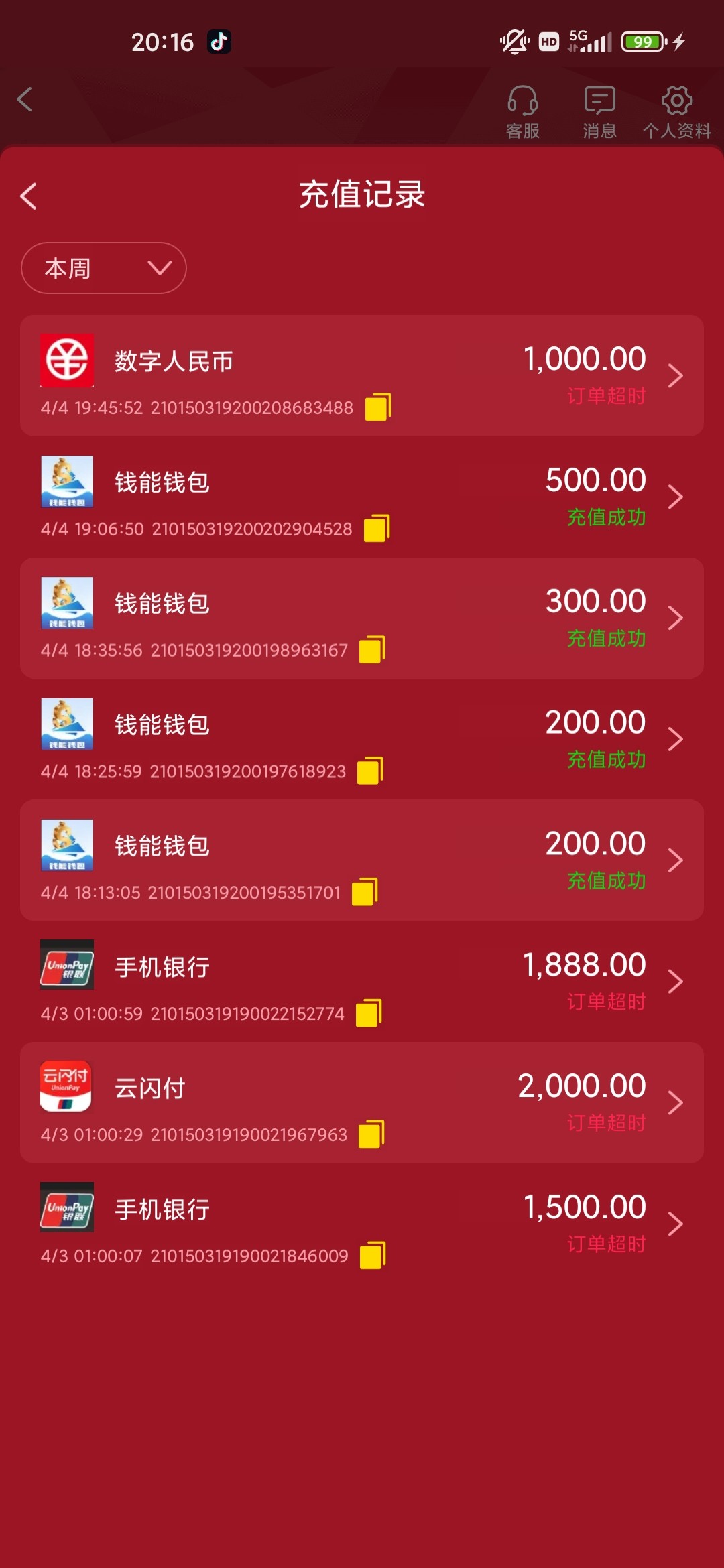Viewport: 724px width, 1568px height.
Task: Copy the order number ending 208683488
Action: point(378,407)
